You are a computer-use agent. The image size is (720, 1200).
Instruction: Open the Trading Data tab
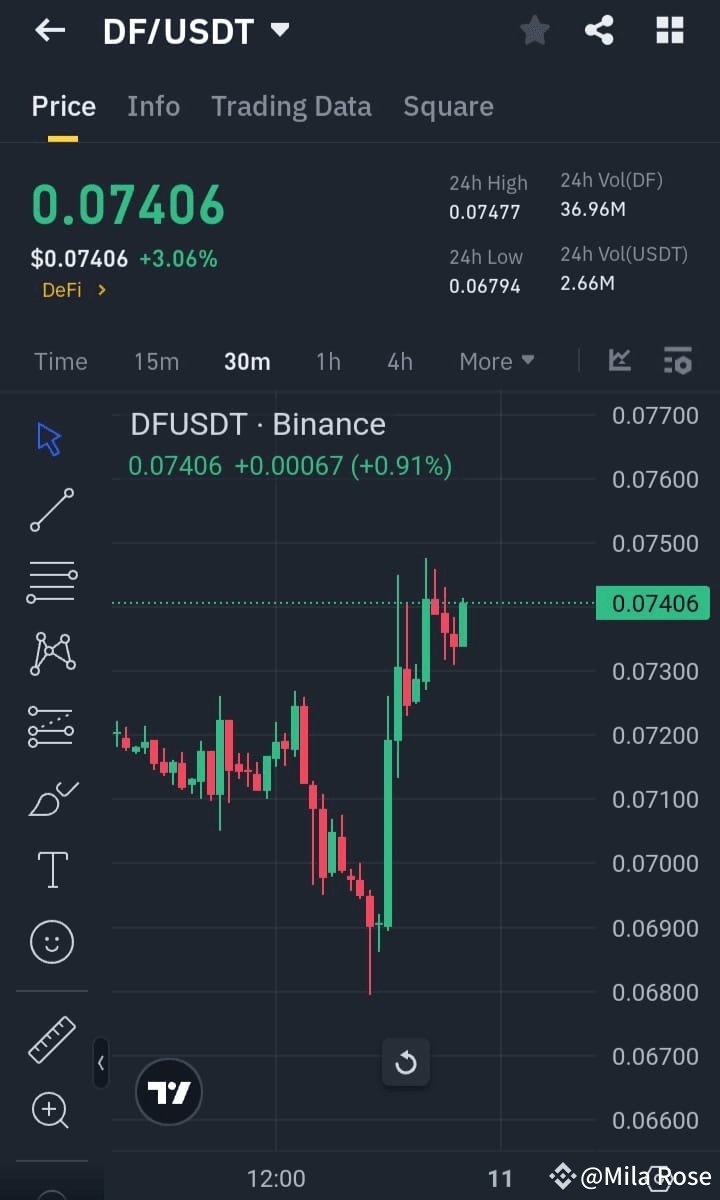coord(291,106)
